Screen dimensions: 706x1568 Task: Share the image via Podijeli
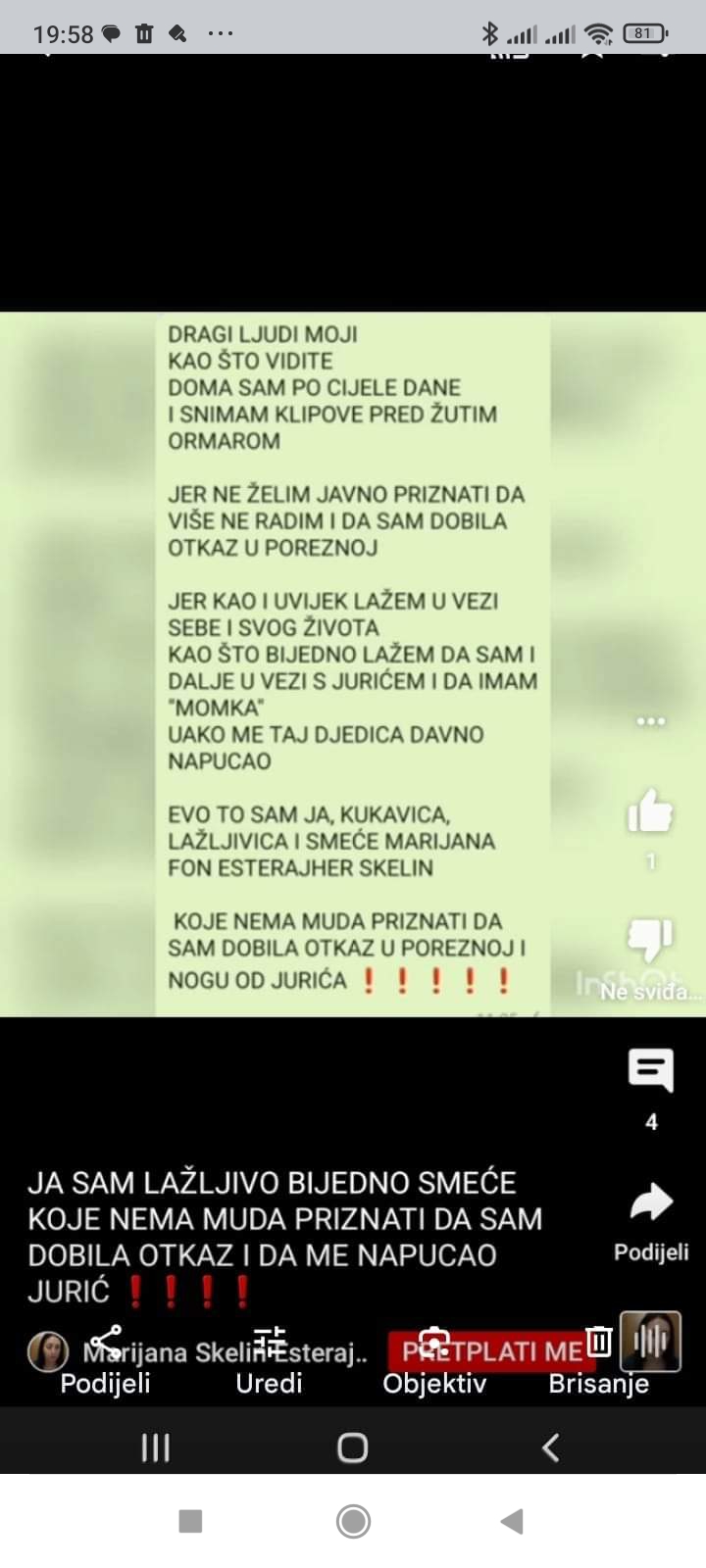[x=105, y=1362]
